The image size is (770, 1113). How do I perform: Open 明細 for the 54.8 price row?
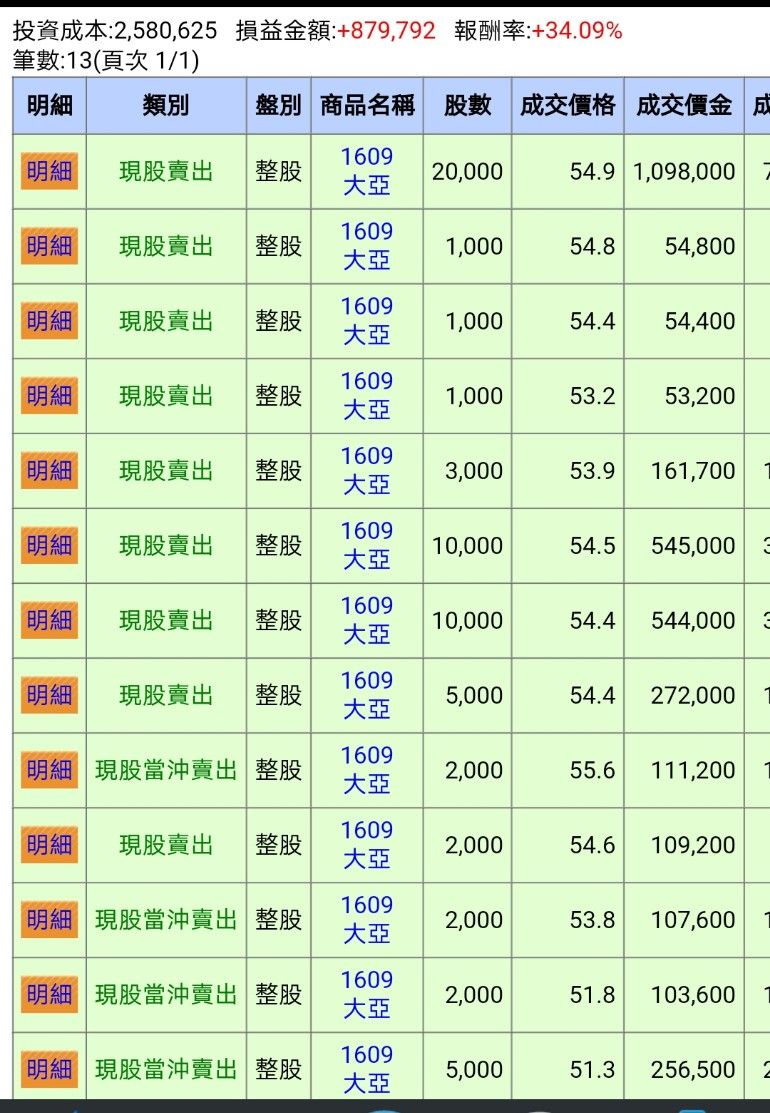pyautogui.click(x=48, y=246)
